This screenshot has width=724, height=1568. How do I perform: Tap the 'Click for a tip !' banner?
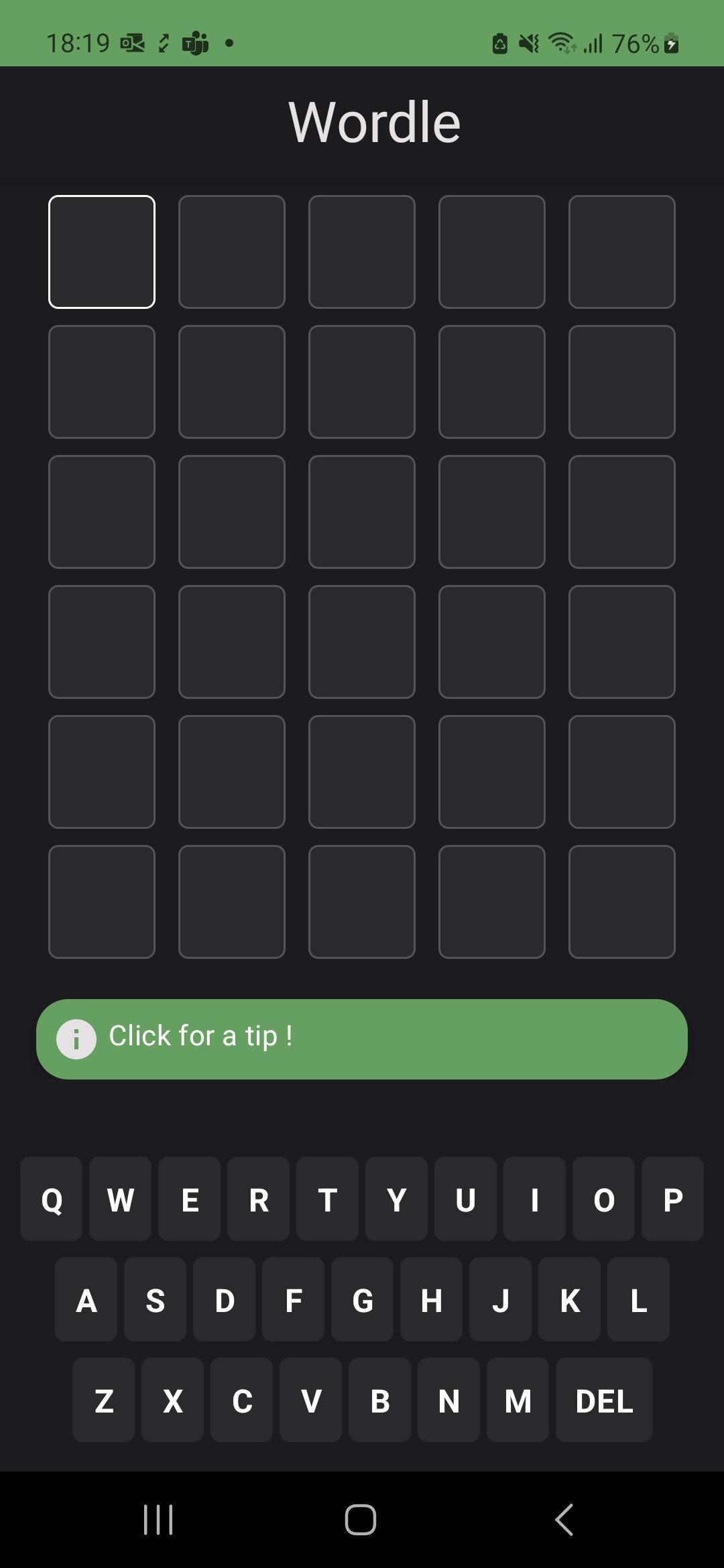coord(362,1039)
